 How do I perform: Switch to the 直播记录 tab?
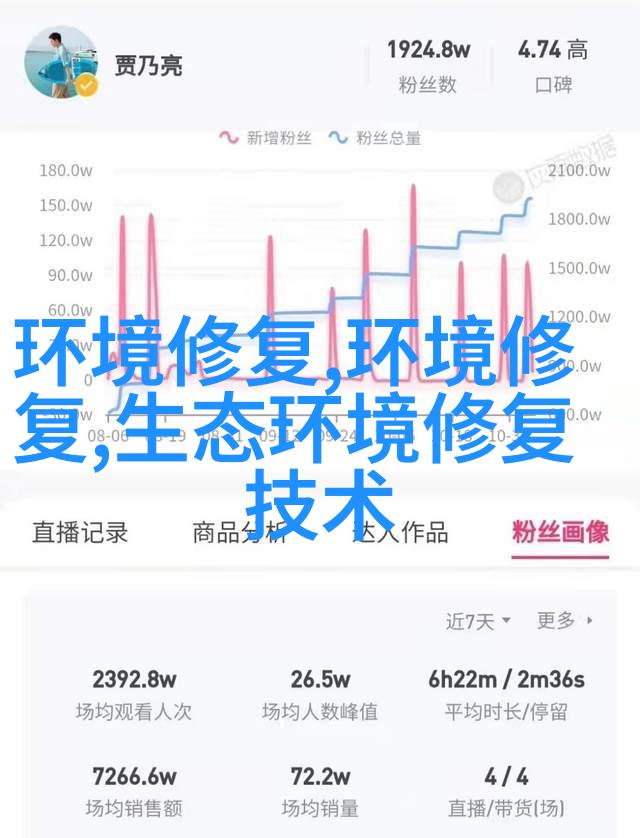[80, 532]
